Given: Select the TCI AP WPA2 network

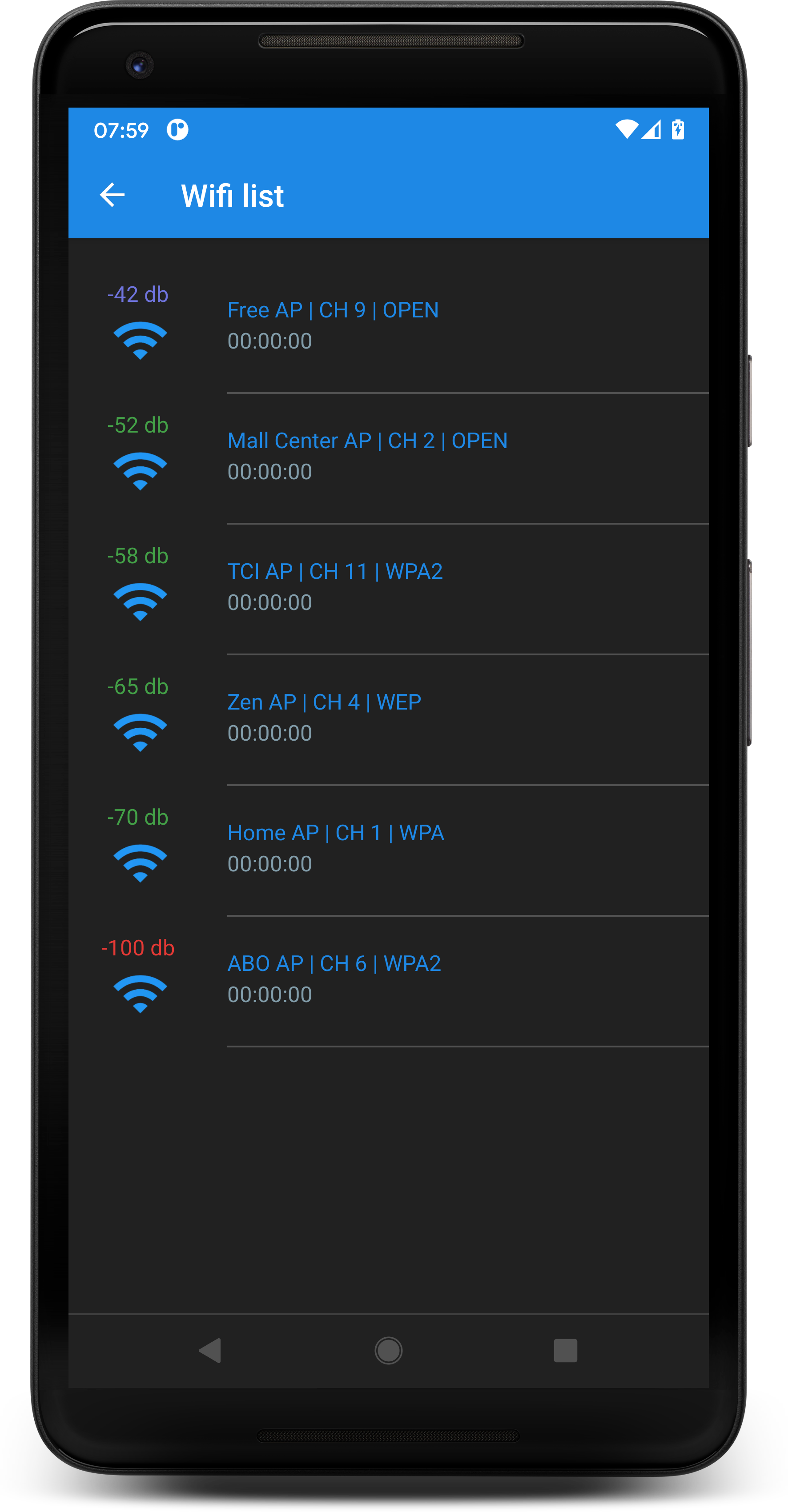Looking at the screenshot, I should click(335, 571).
